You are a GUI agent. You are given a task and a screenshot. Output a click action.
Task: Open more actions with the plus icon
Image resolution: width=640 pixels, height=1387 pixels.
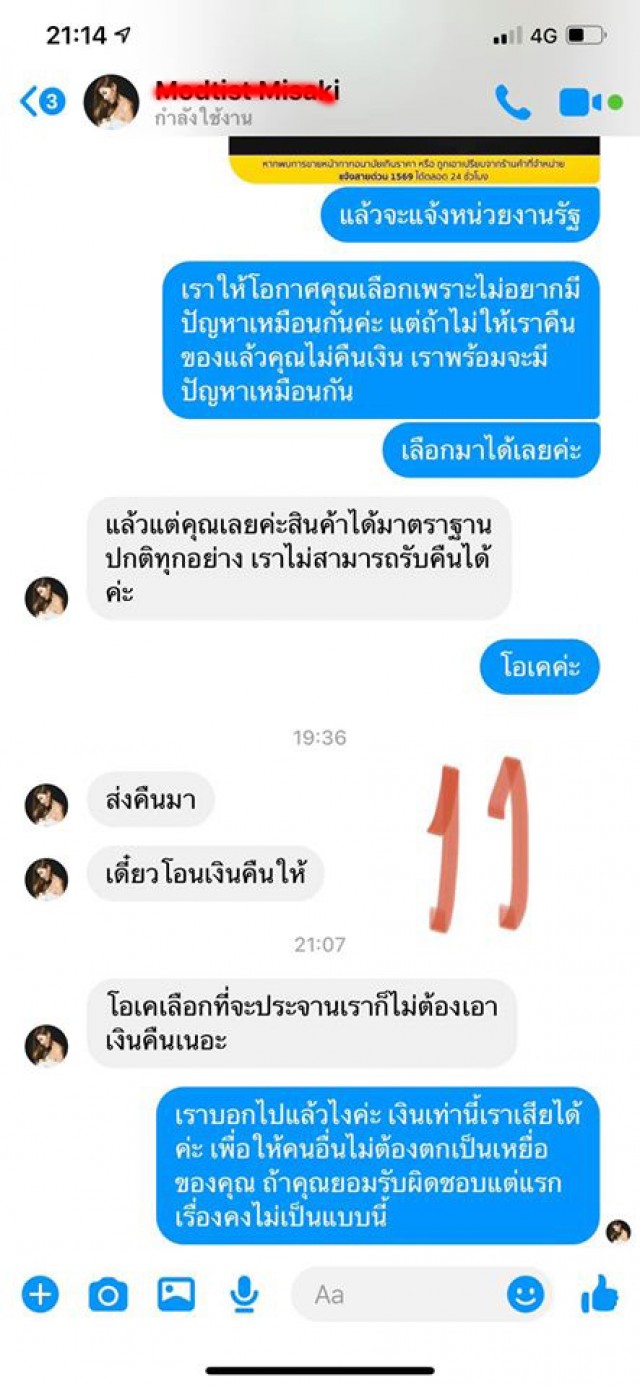(x=40, y=1295)
